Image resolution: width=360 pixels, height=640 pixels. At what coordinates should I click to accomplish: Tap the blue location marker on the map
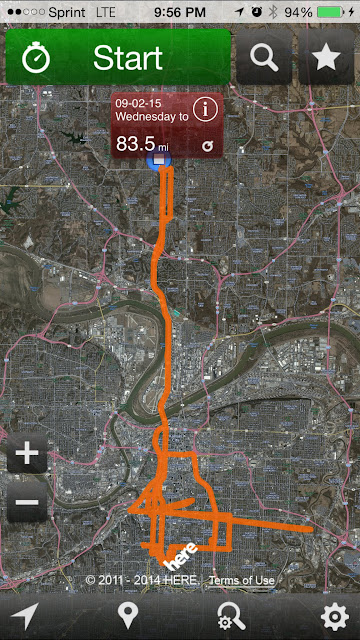click(158, 160)
